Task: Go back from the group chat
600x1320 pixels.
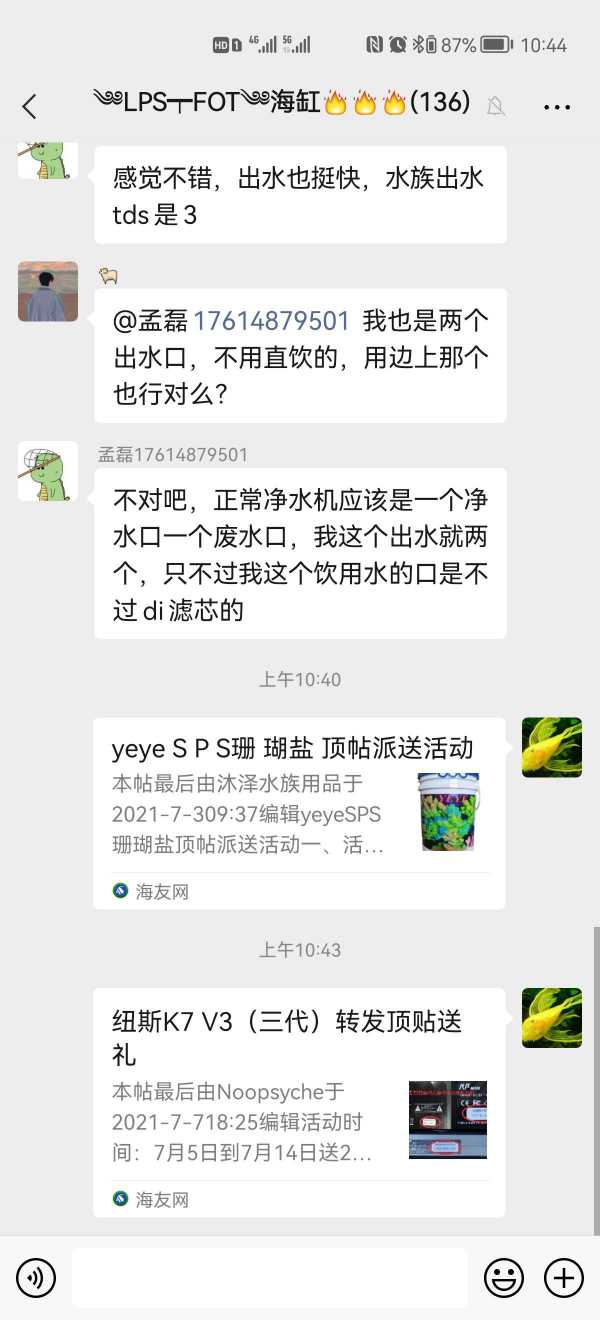Action: coord(29,106)
